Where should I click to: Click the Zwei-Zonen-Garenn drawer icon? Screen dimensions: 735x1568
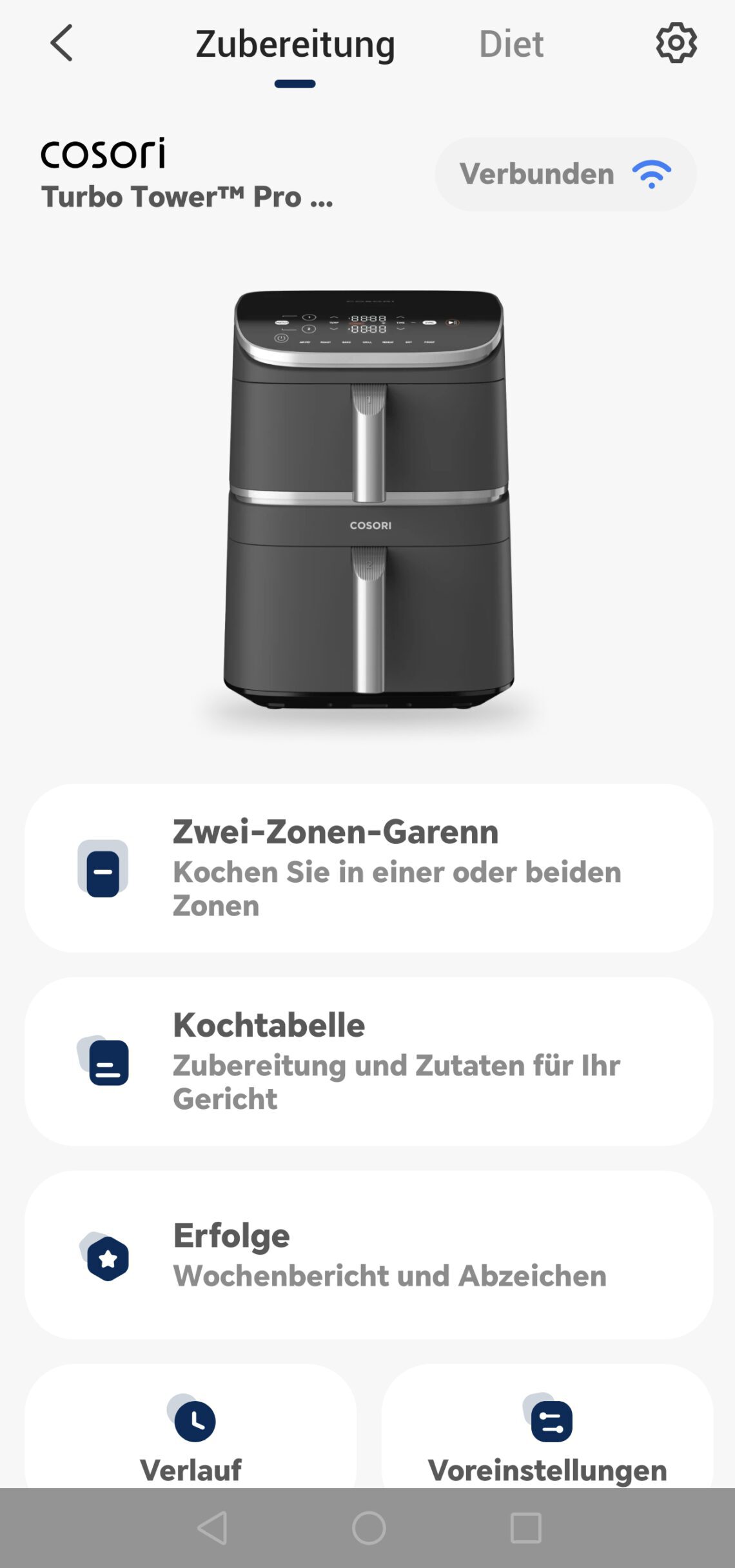coord(103,869)
